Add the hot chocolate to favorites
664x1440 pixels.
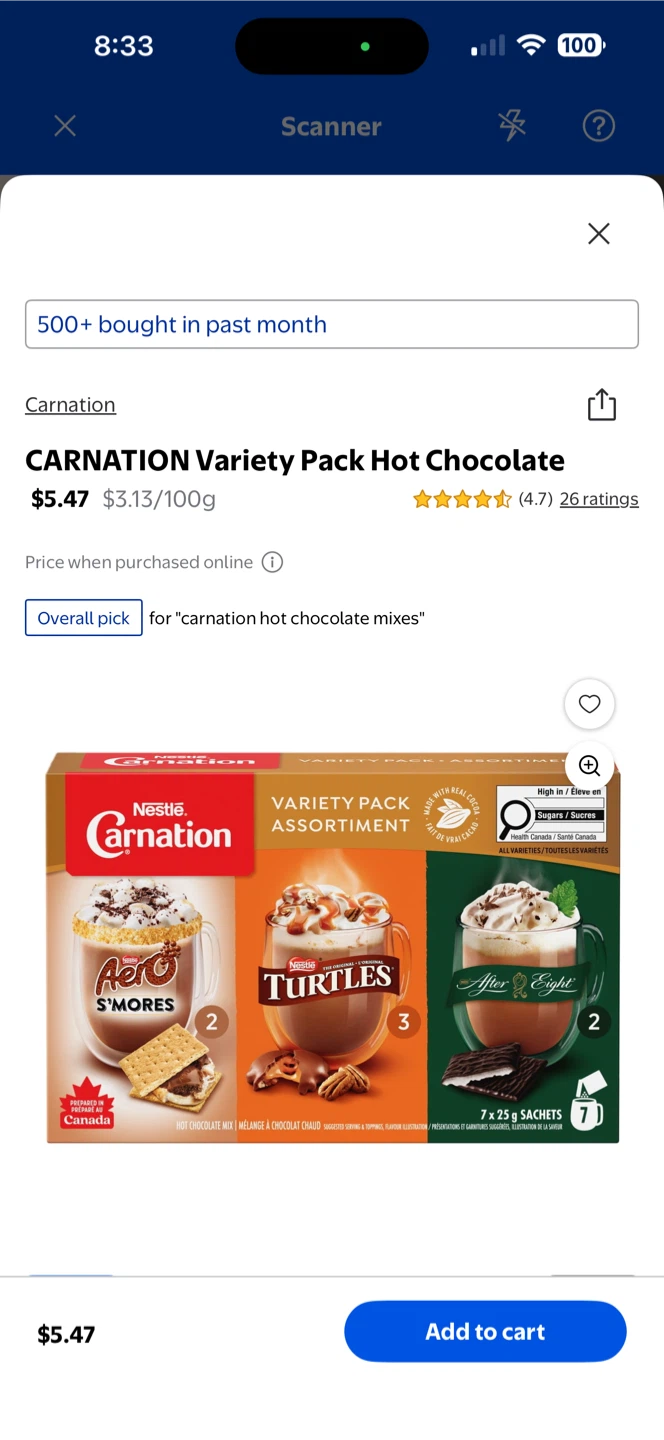(x=589, y=704)
